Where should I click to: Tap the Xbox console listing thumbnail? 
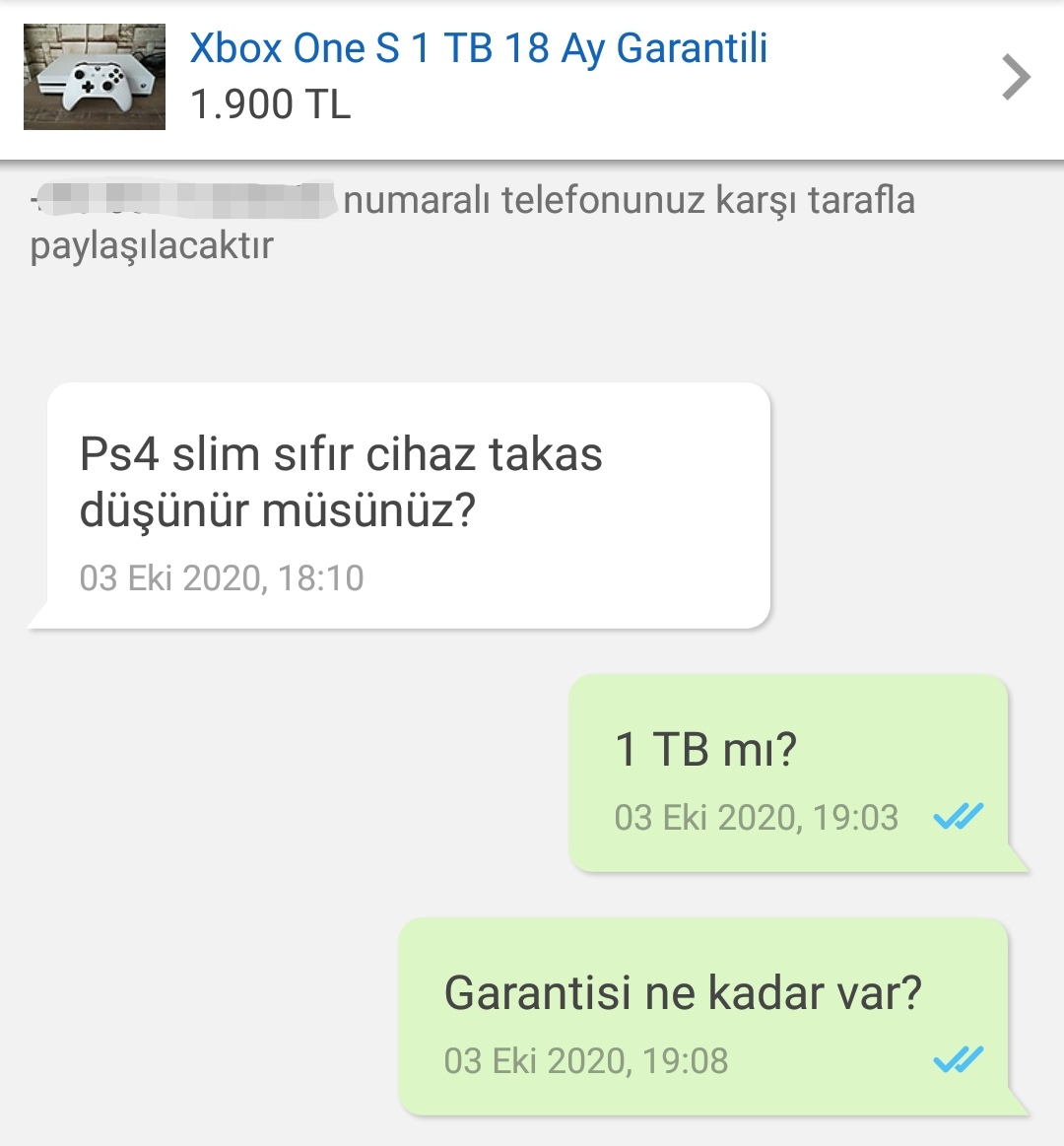[95, 78]
